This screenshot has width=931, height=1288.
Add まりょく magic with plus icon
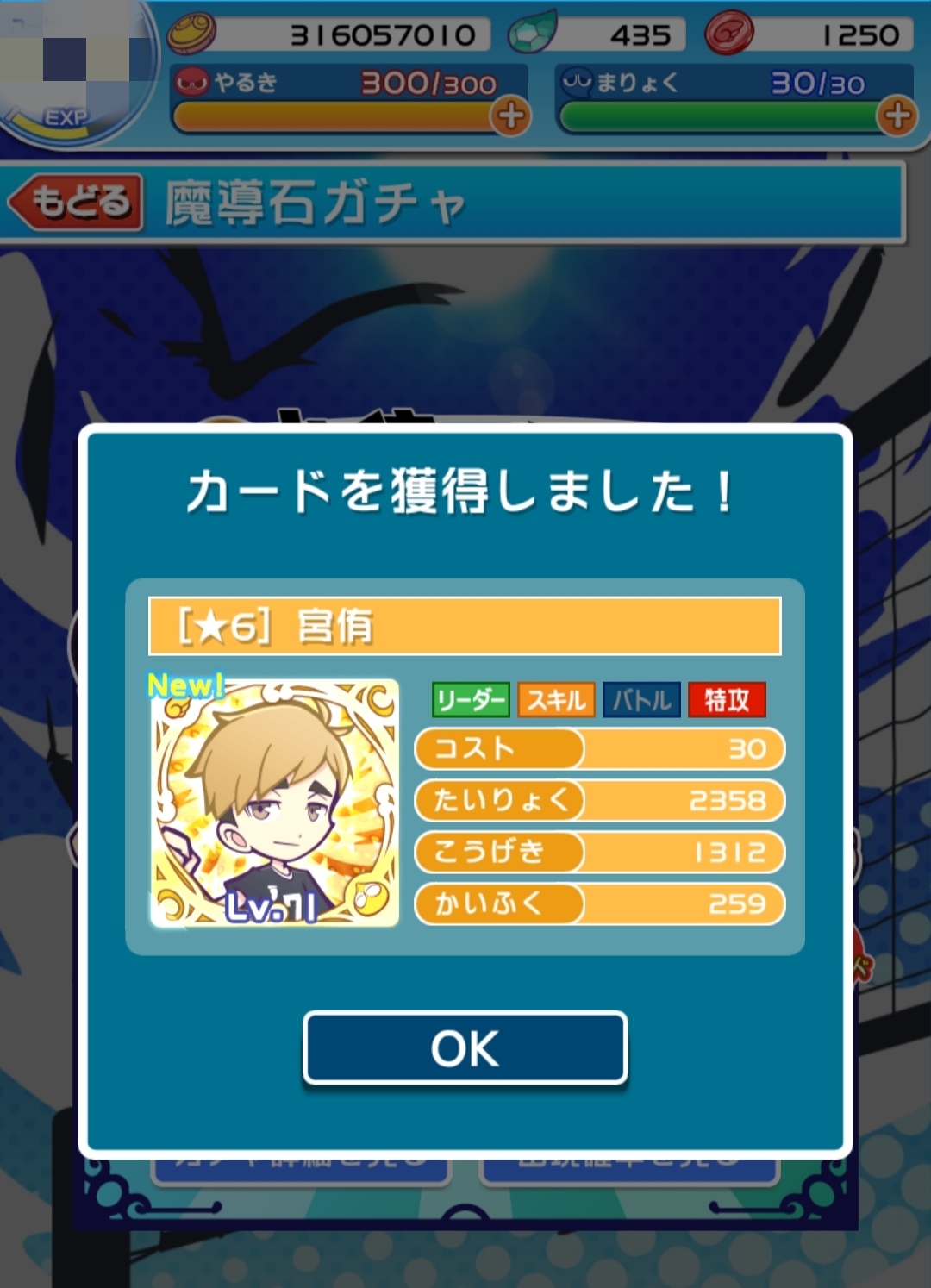(x=897, y=116)
